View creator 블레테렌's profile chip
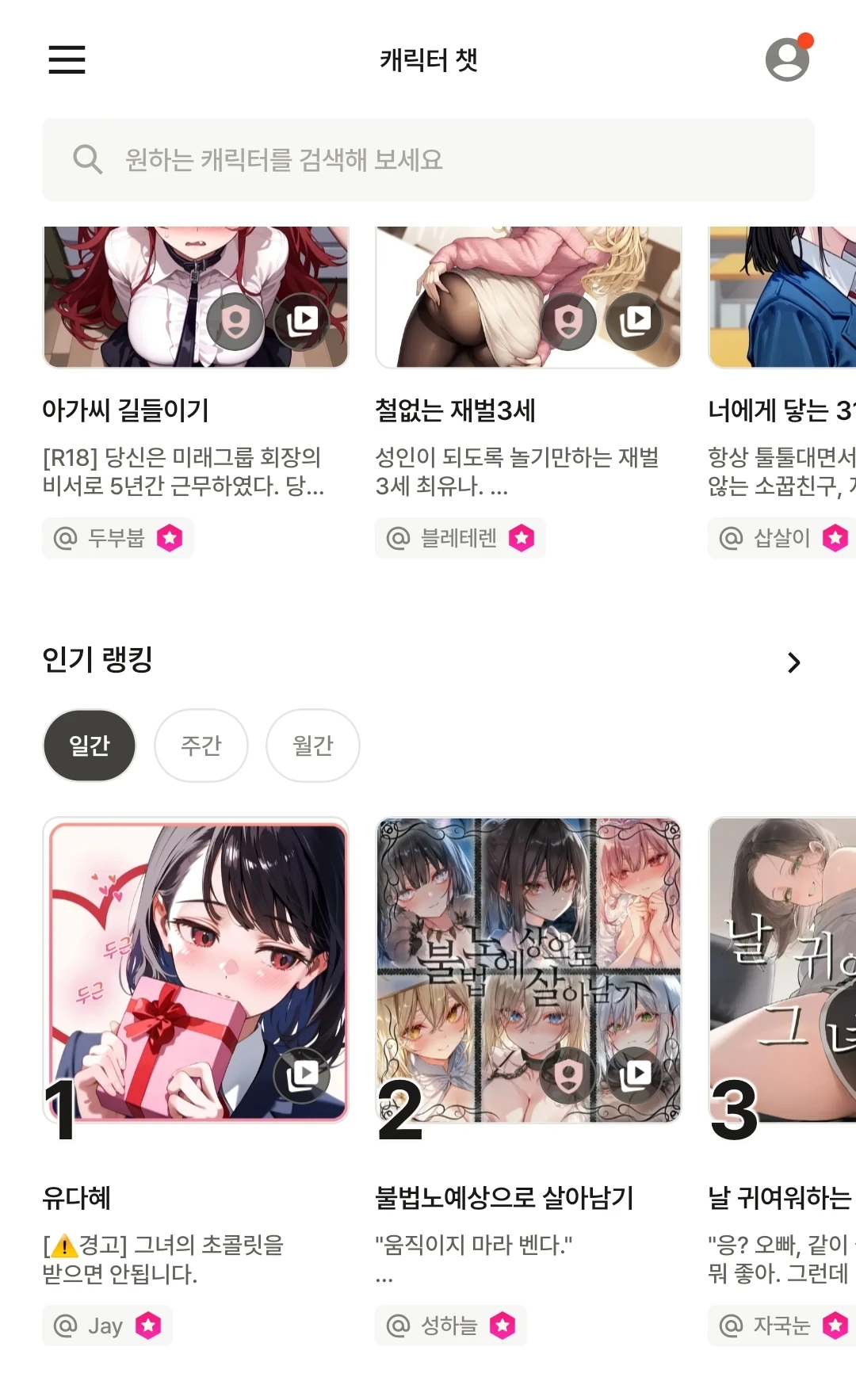Viewport: 856px width, 1400px height. coord(460,538)
